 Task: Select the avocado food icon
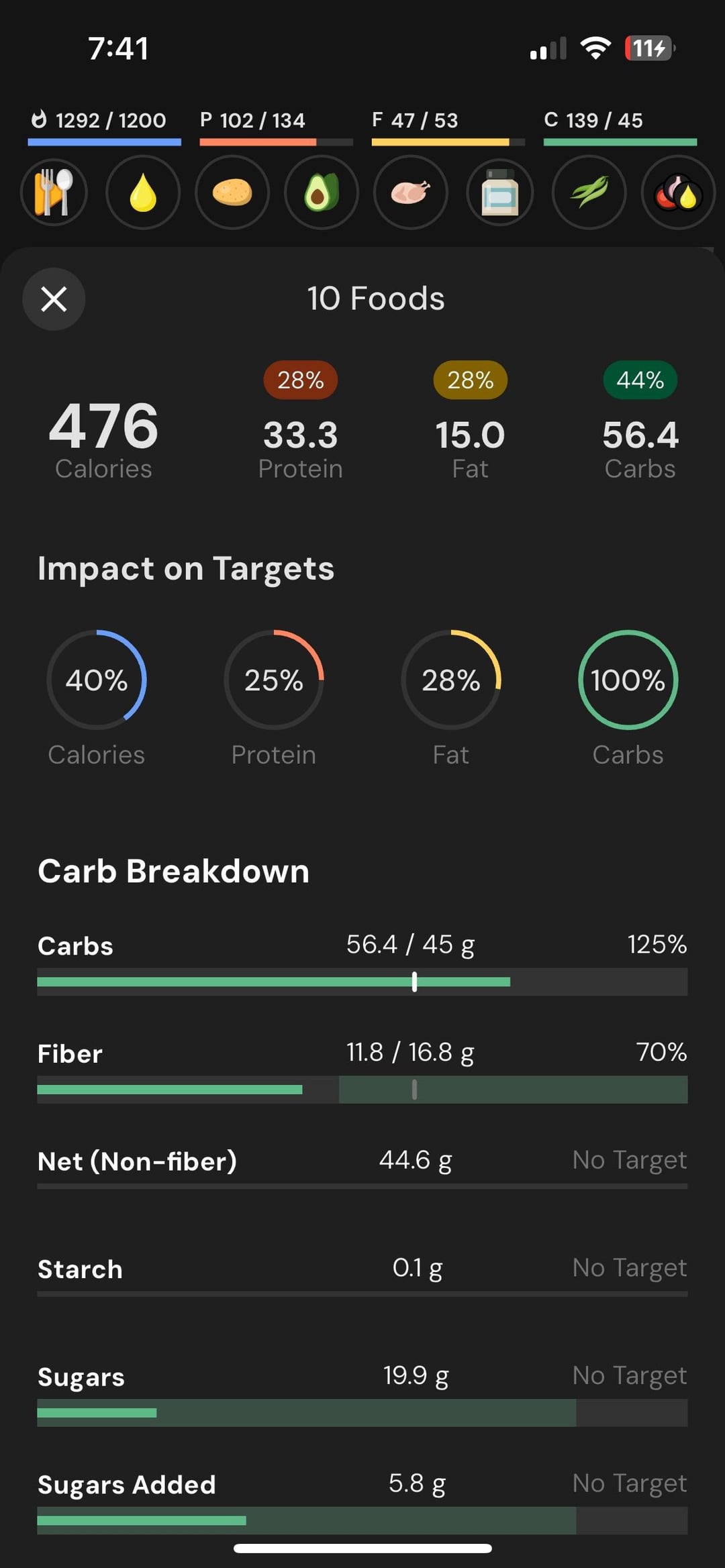(x=322, y=193)
